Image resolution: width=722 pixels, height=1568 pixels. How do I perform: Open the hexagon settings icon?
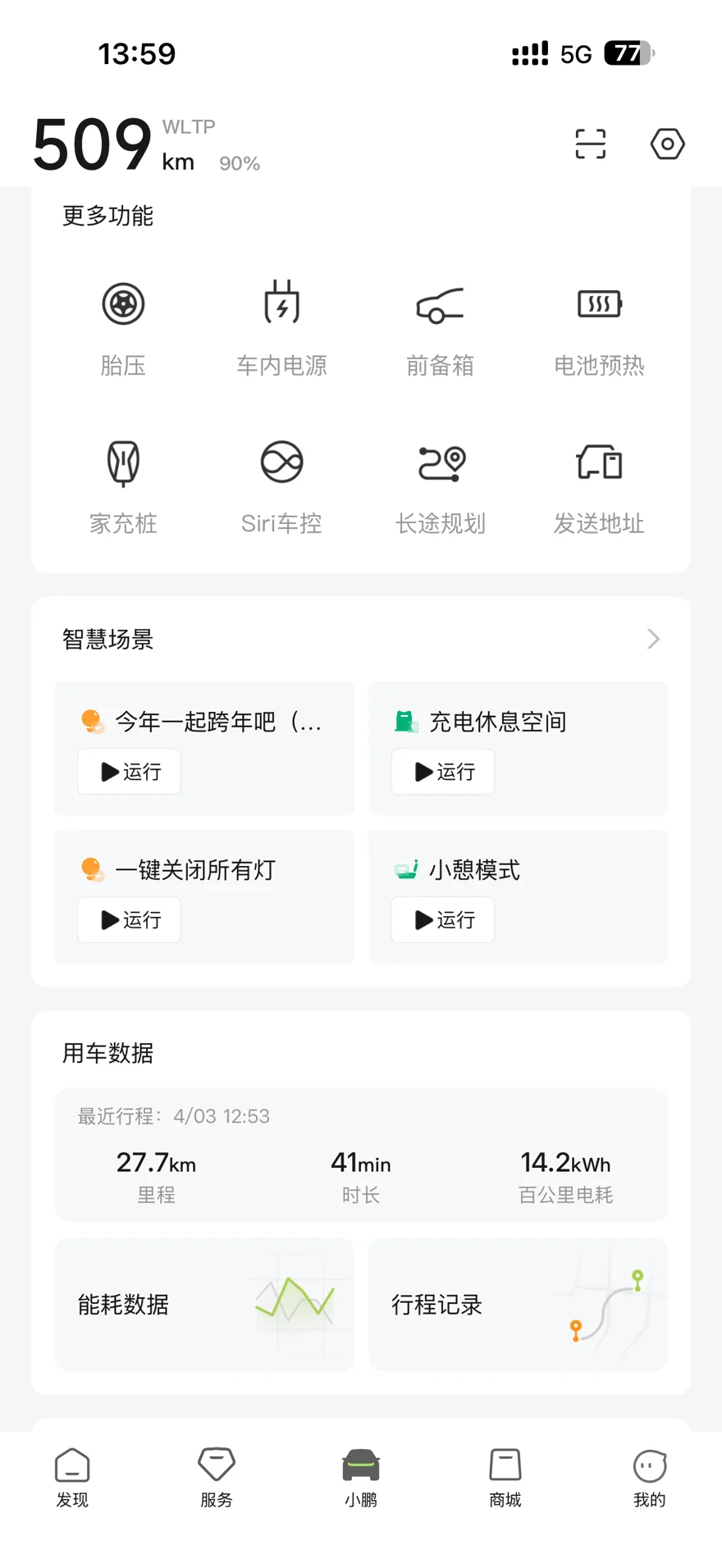click(x=667, y=144)
